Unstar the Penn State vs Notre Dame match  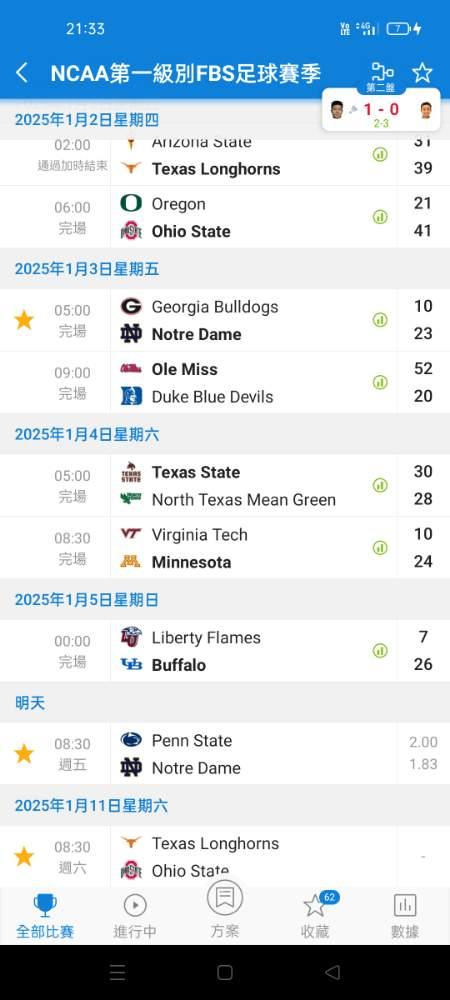(24, 754)
